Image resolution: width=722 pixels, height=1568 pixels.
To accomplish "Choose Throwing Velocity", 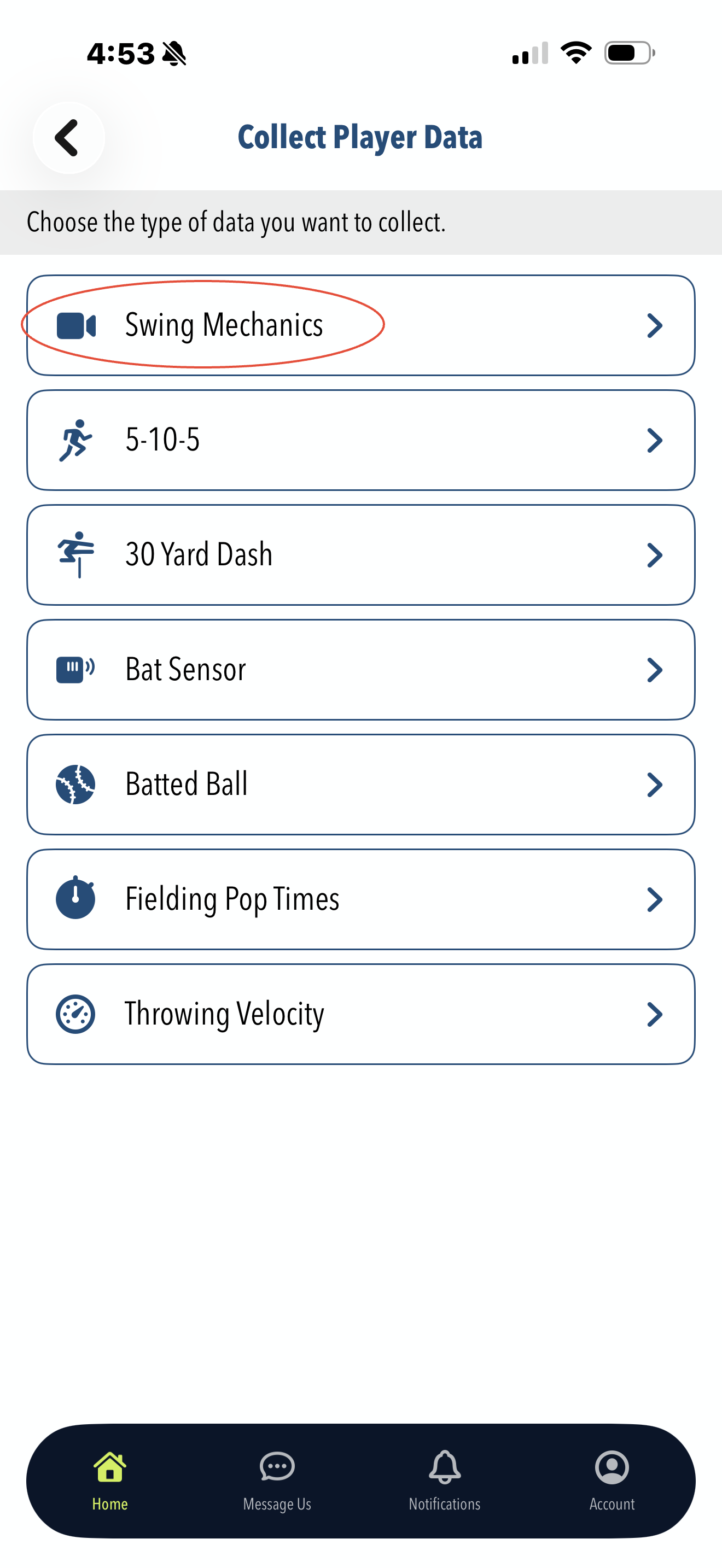I will click(360, 1014).
